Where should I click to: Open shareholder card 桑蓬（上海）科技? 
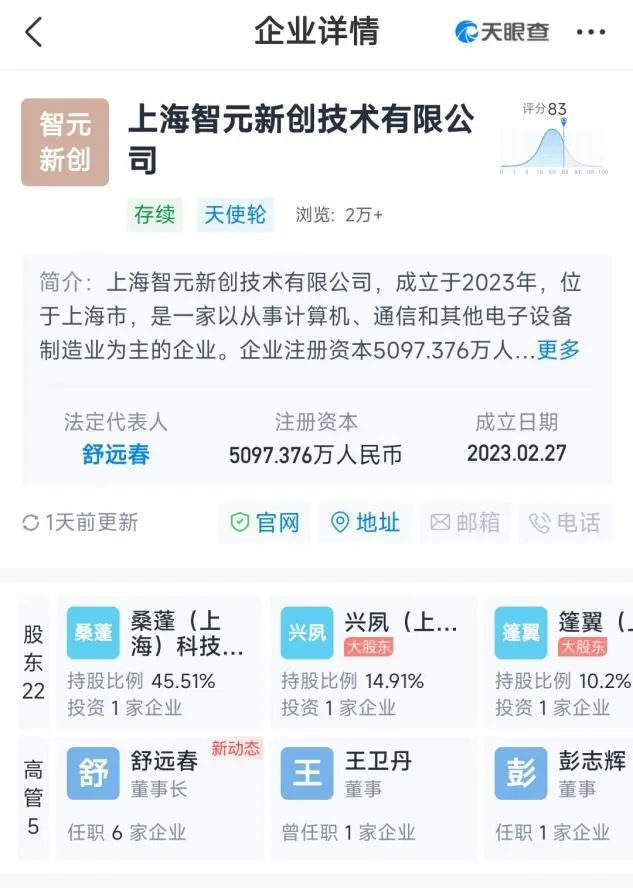(160, 662)
